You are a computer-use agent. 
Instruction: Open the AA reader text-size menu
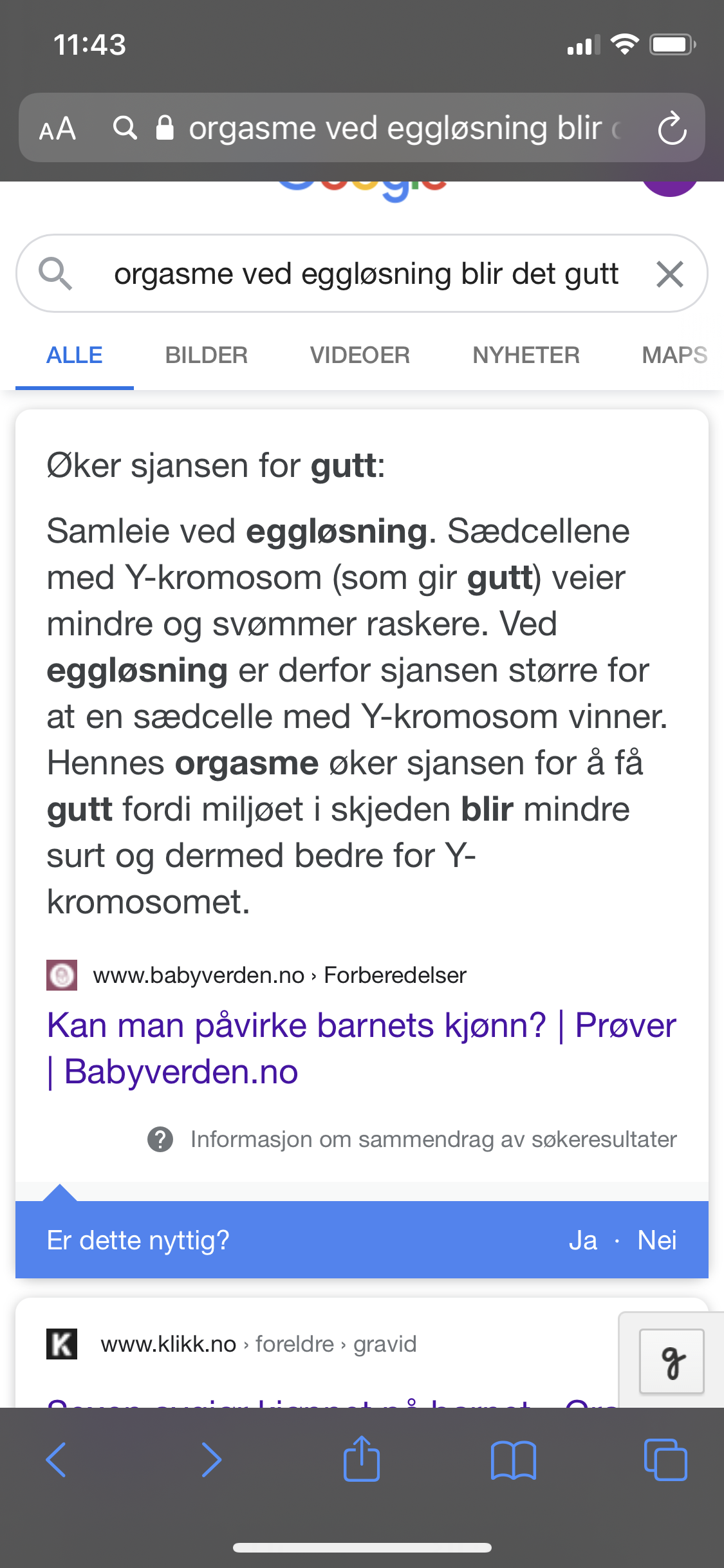point(57,128)
